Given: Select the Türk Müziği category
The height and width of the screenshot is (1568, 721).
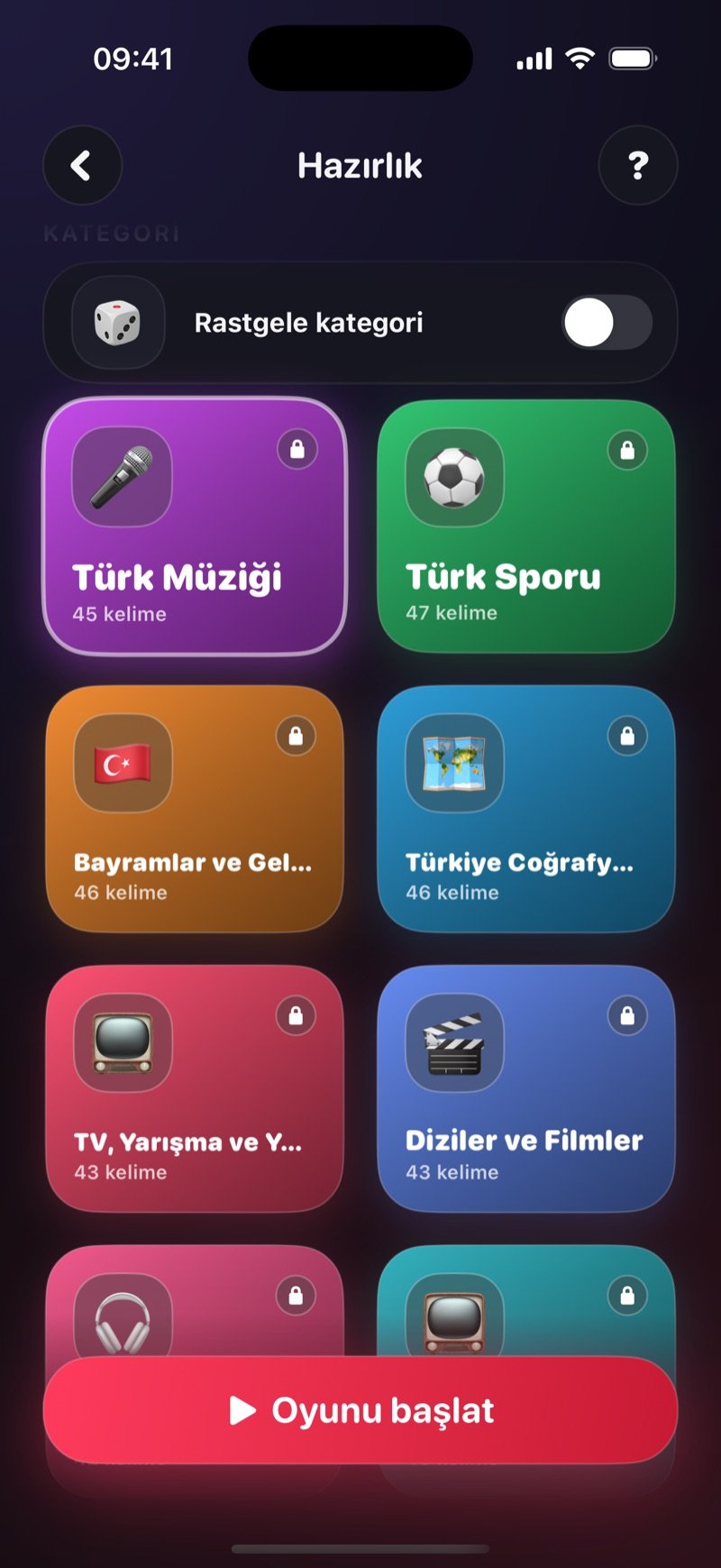Looking at the screenshot, I should (x=195, y=526).
